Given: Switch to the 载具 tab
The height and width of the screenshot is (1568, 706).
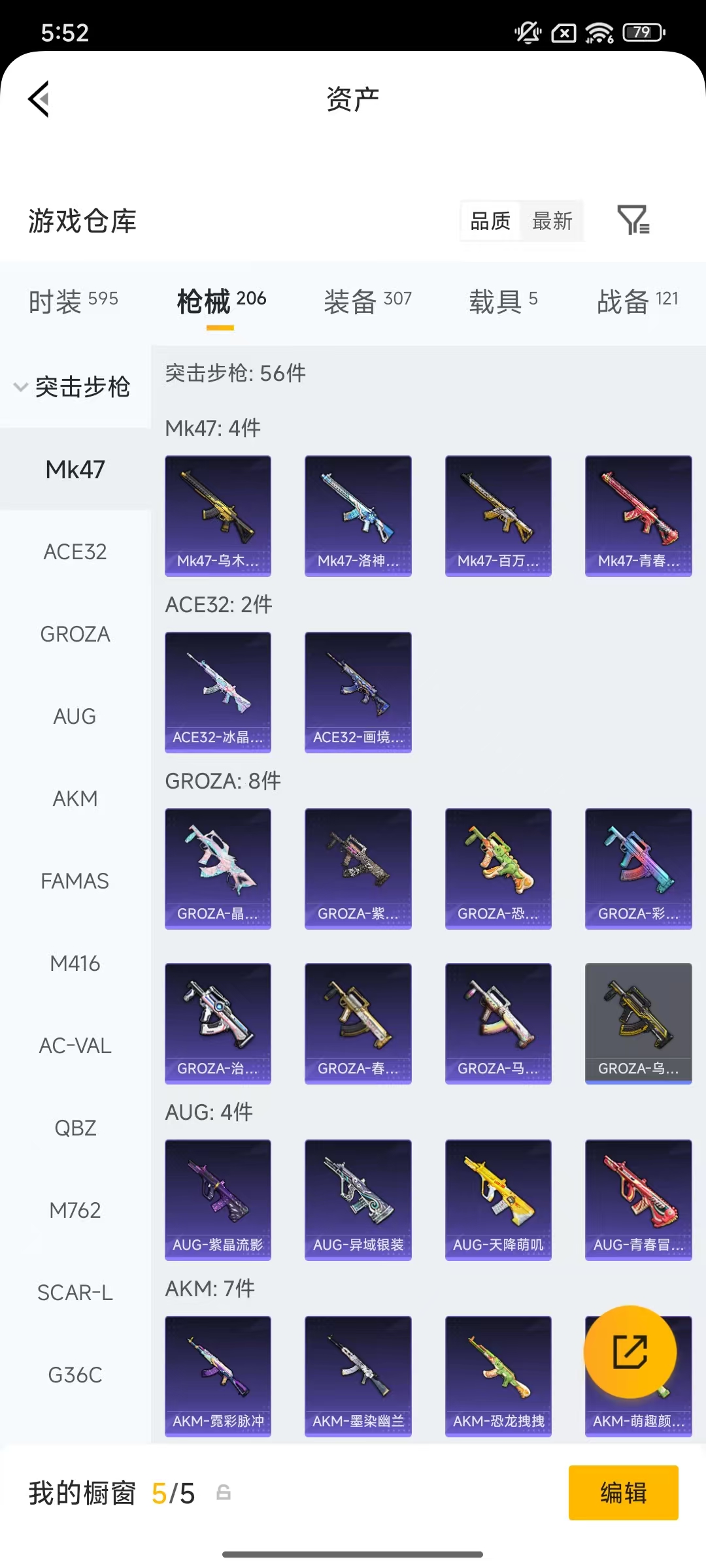Looking at the screenshot, I should (503, 301).
